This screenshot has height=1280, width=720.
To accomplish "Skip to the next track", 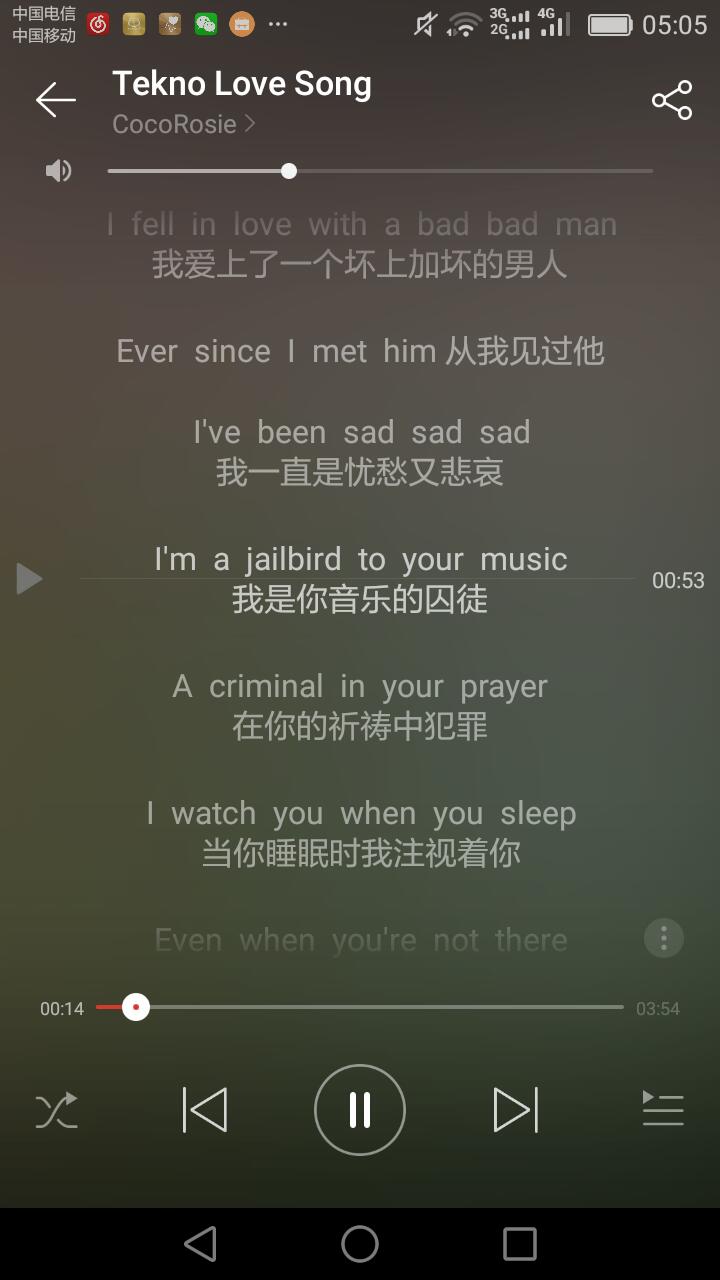I will (x=516, y=1110).
